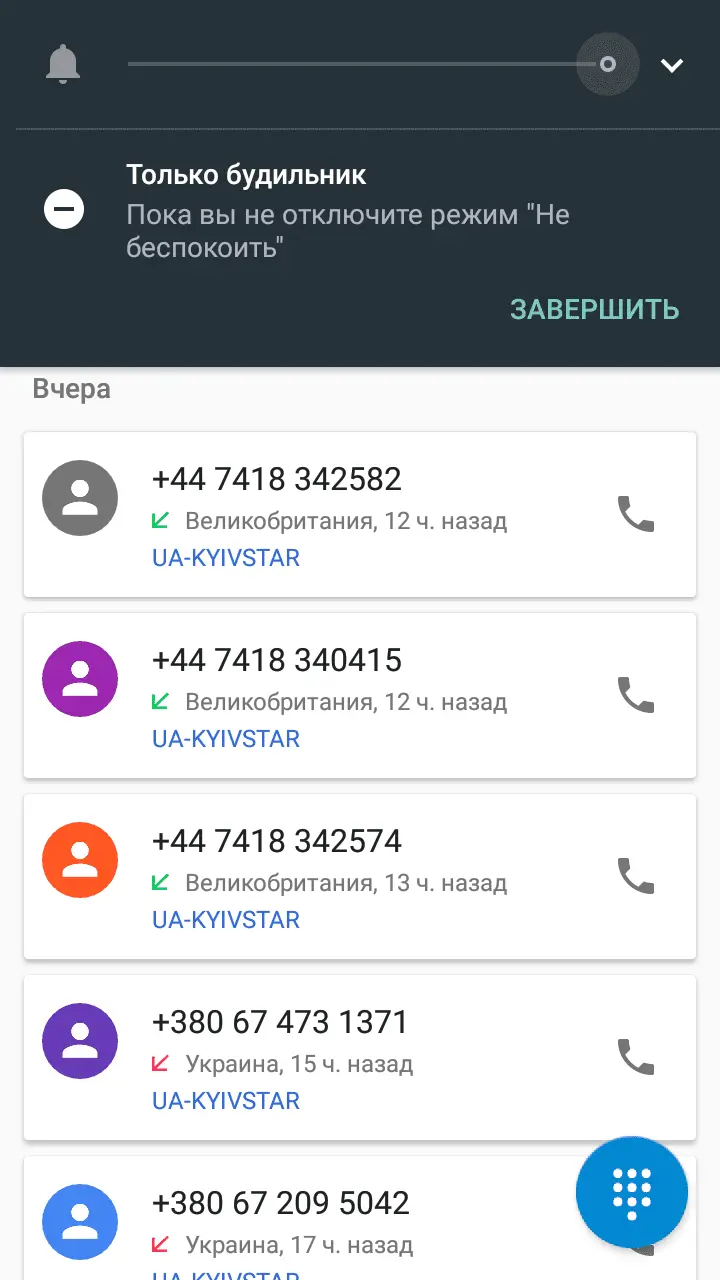Open the dial pad
The width and height of the screenshot is (720, 1280).
631,1193
